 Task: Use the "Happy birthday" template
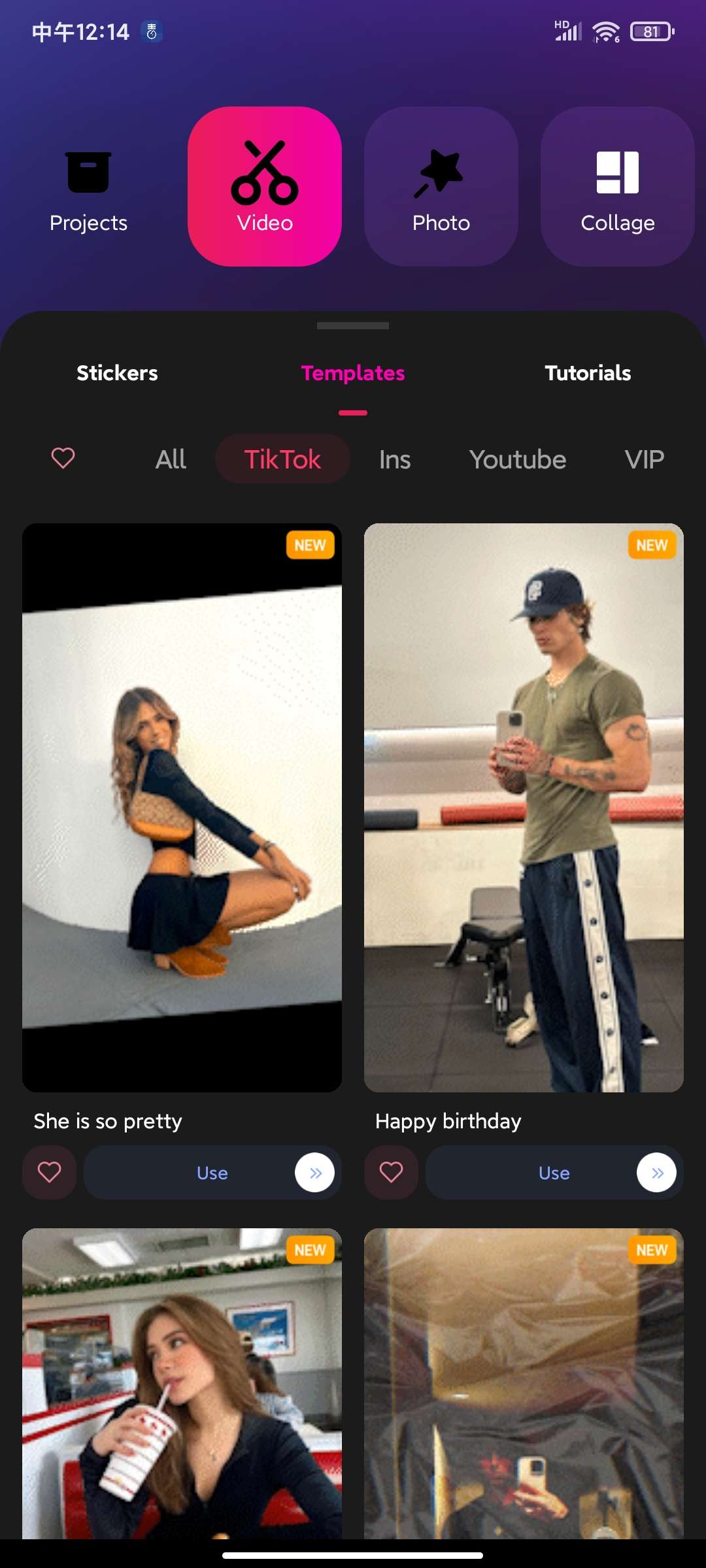click(554, 1173)
